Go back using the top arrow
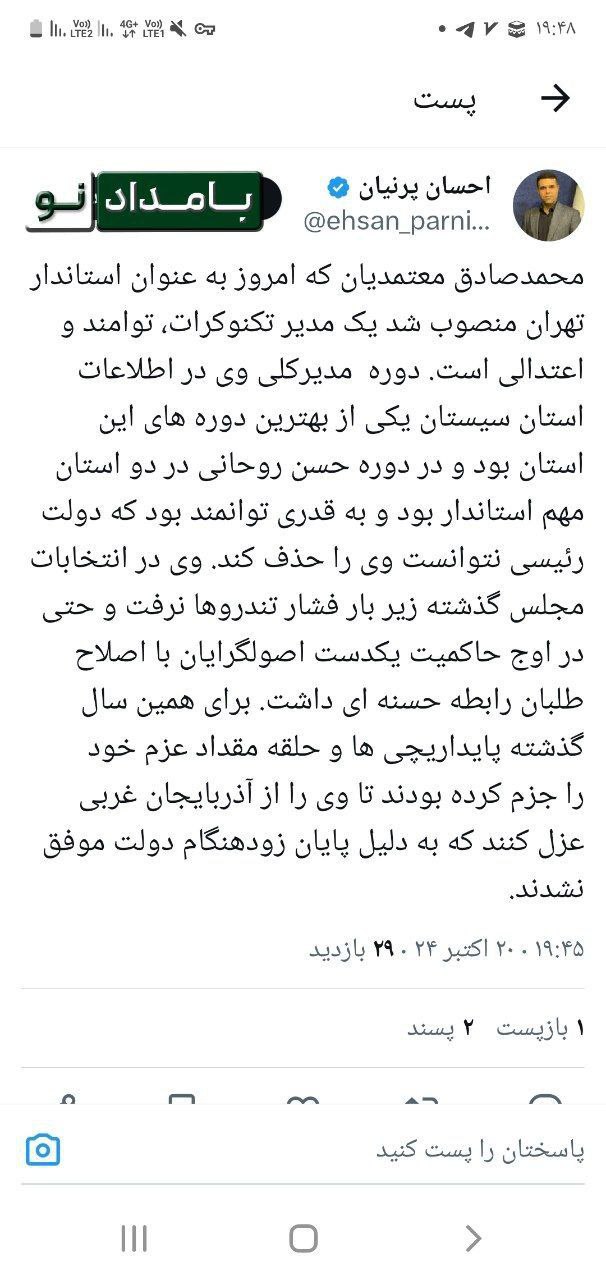606x1280 pixels. coord(553,98)
